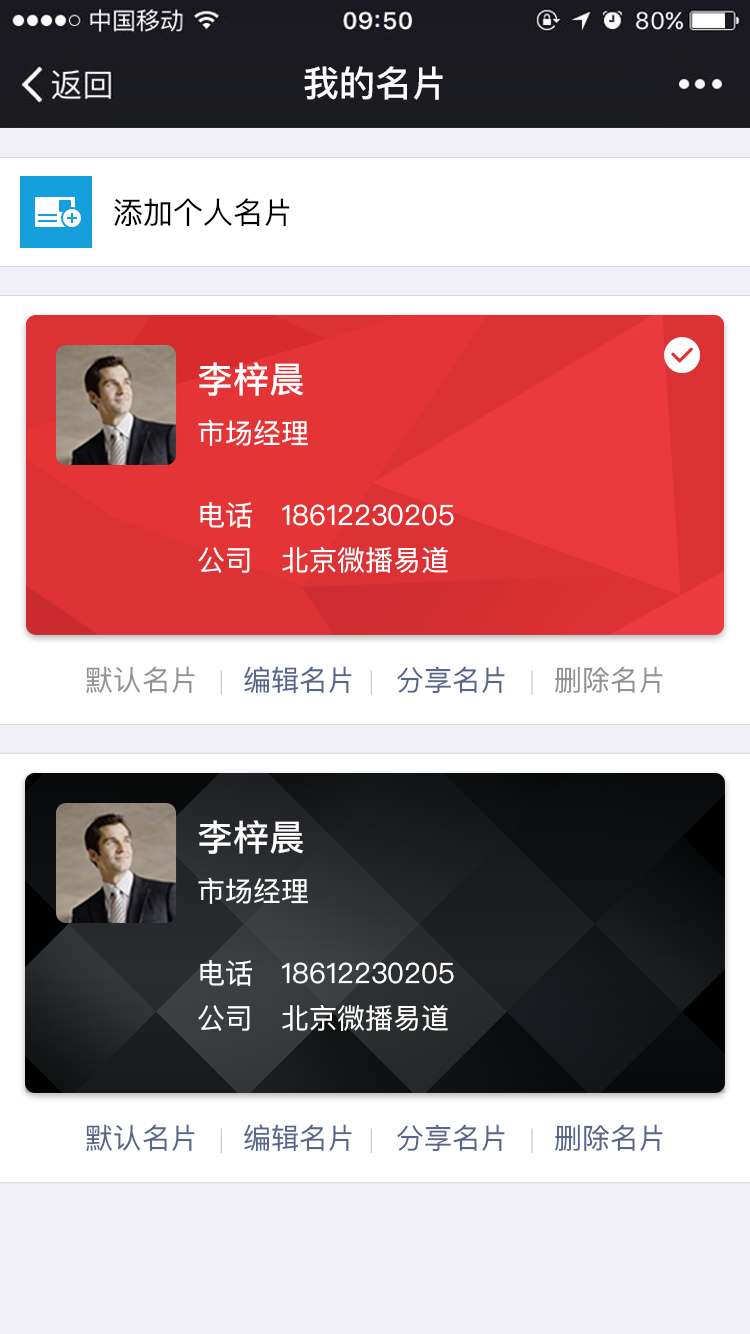Image resolution: width=750 pixels, height=1334 pixels.
Task: Go back using the 返回 button
Action: tap(68, 85)
